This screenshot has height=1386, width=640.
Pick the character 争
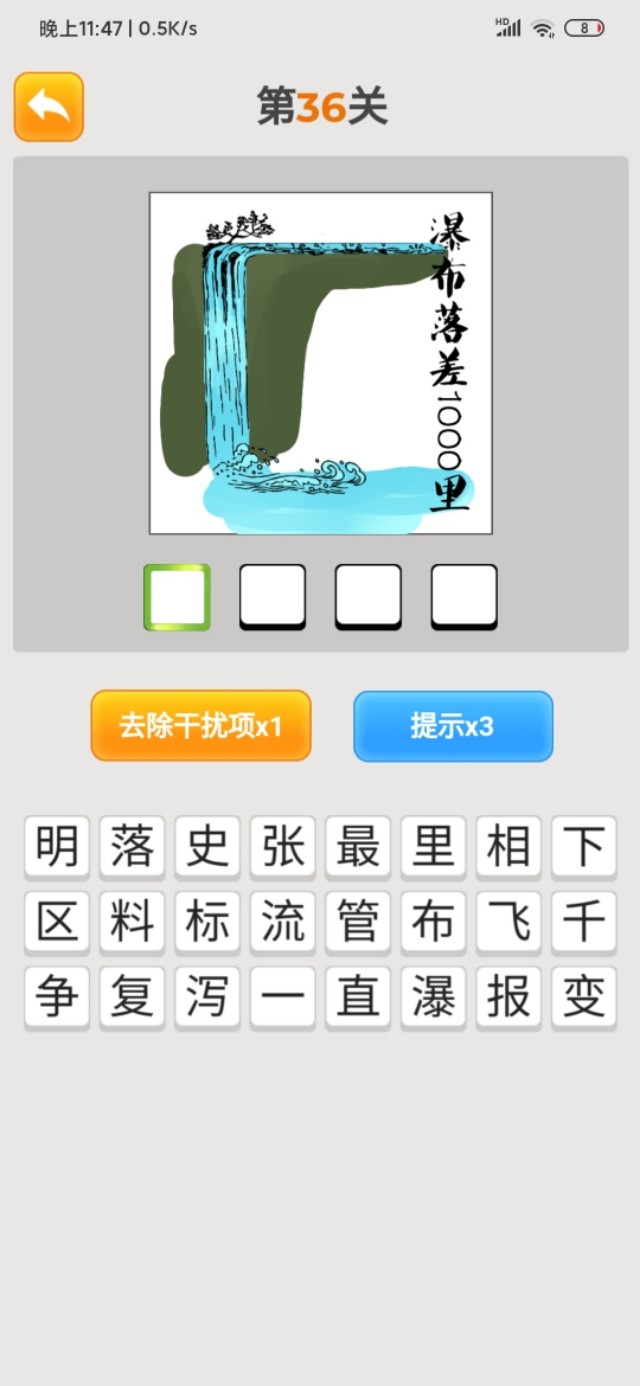coord(57,997)
